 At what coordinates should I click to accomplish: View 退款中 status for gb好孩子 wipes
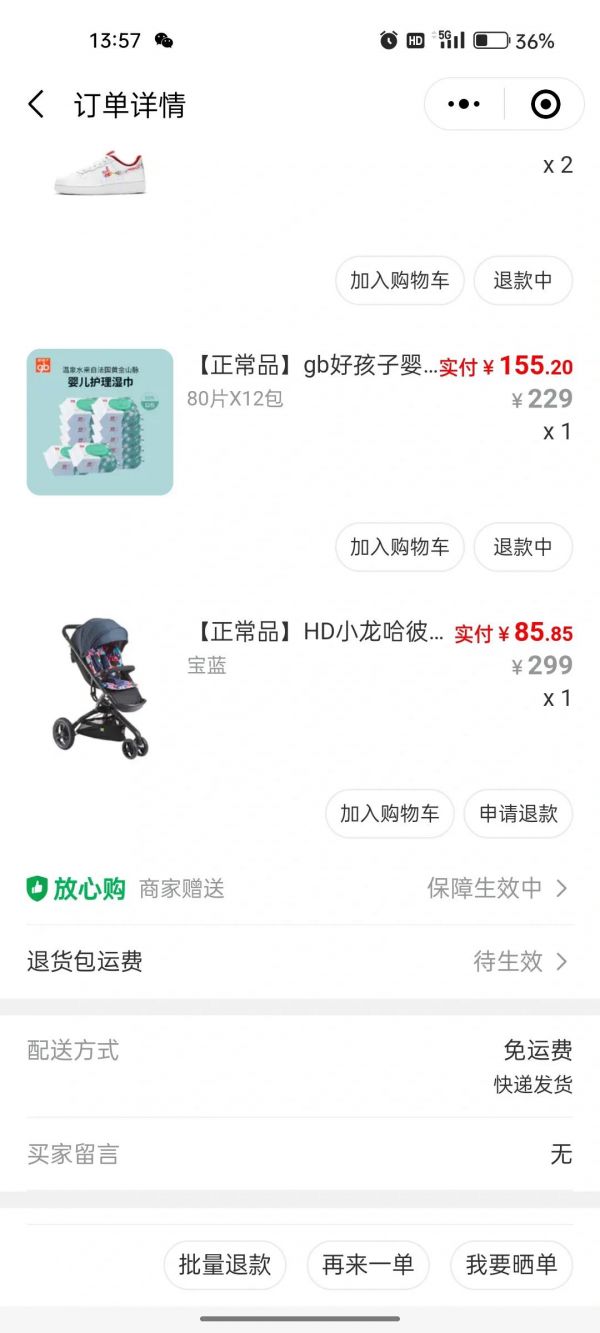tap(522, 547)
